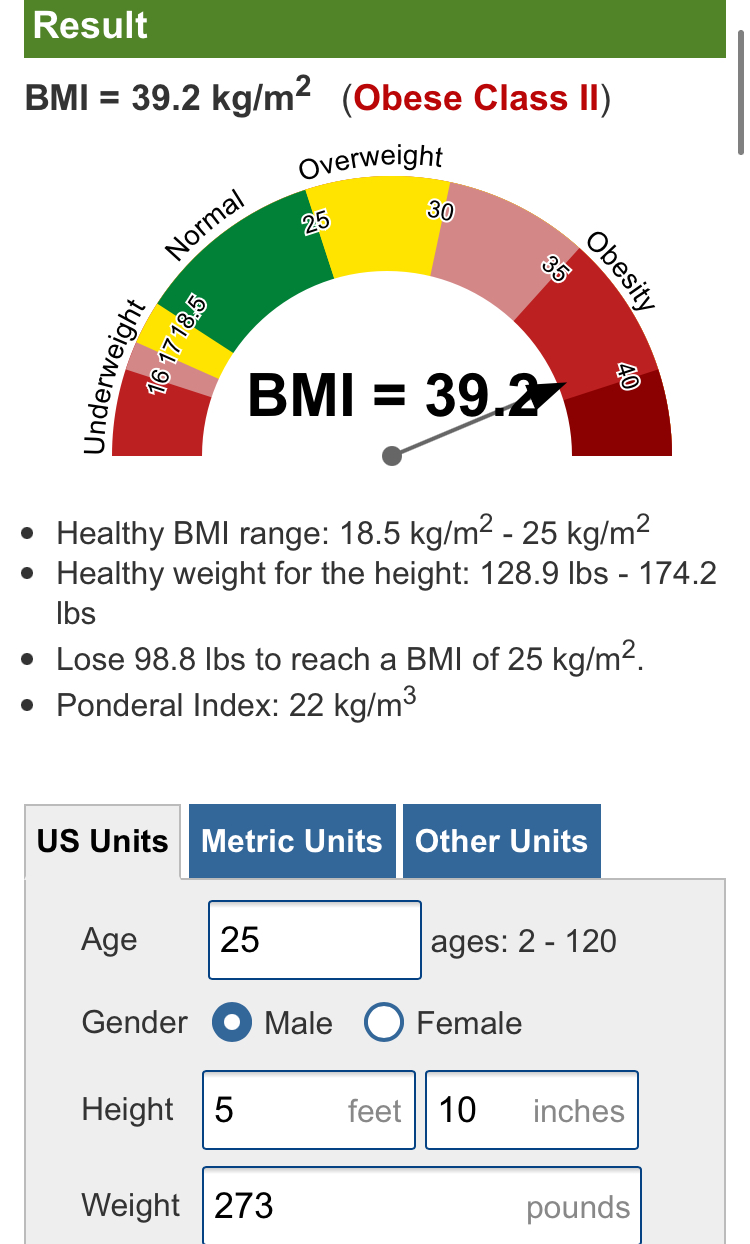Viewport: 750px width, 1244px height.
Task: Switch to the Metric Units tab
Action: point(292,841)
